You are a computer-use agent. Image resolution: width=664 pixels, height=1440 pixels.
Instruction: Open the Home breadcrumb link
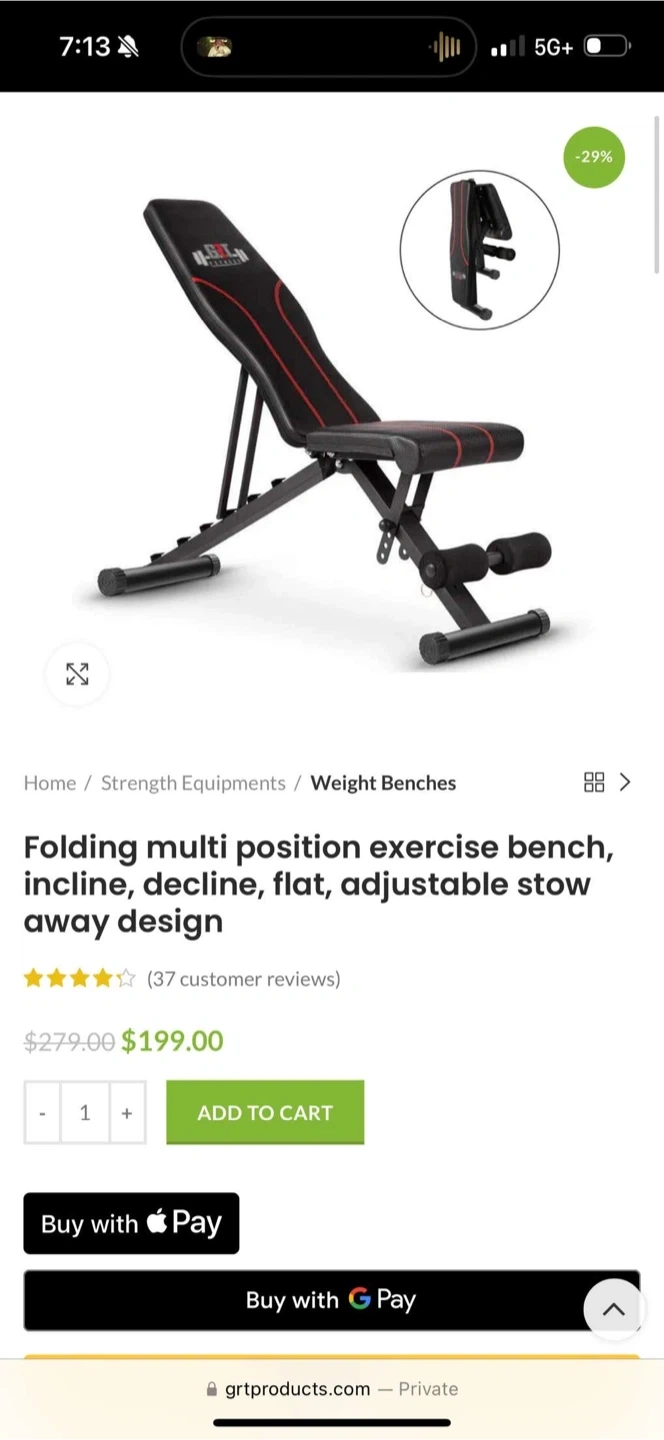[50, 783]
